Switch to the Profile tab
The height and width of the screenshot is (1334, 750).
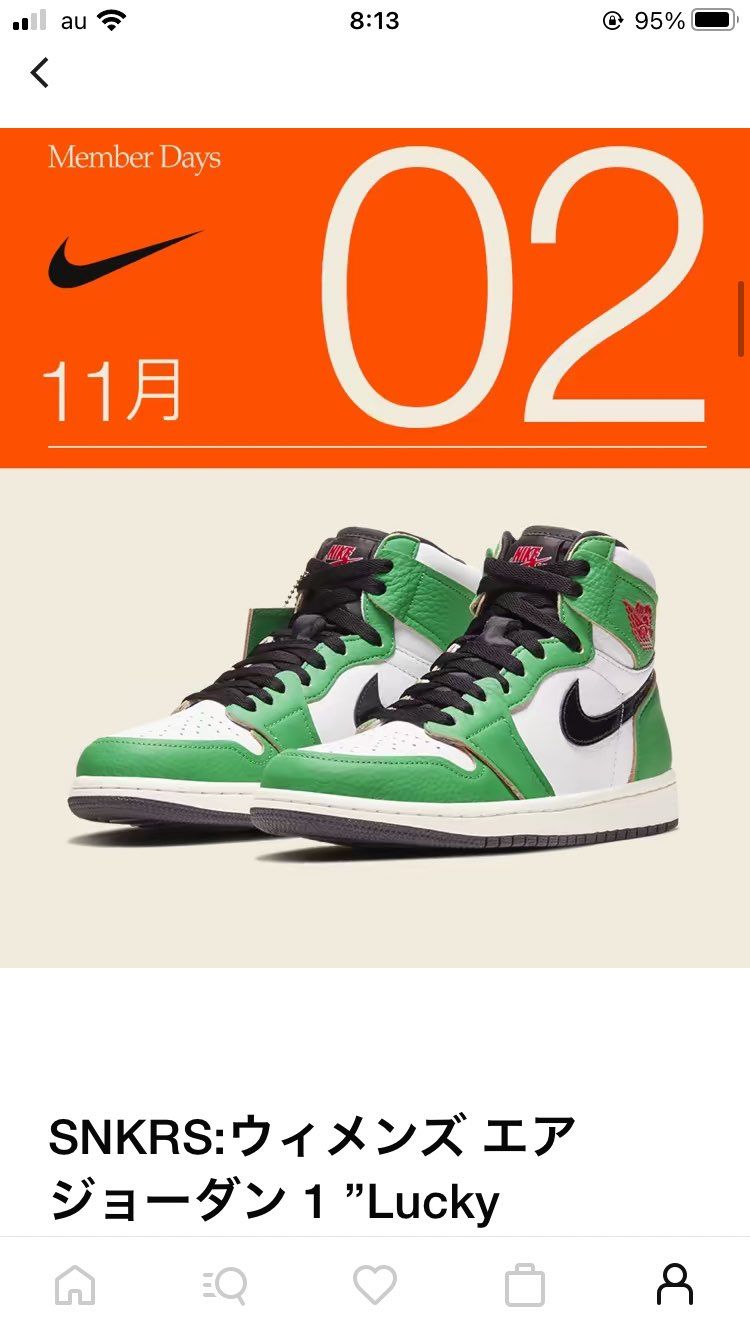[675, 1285]
